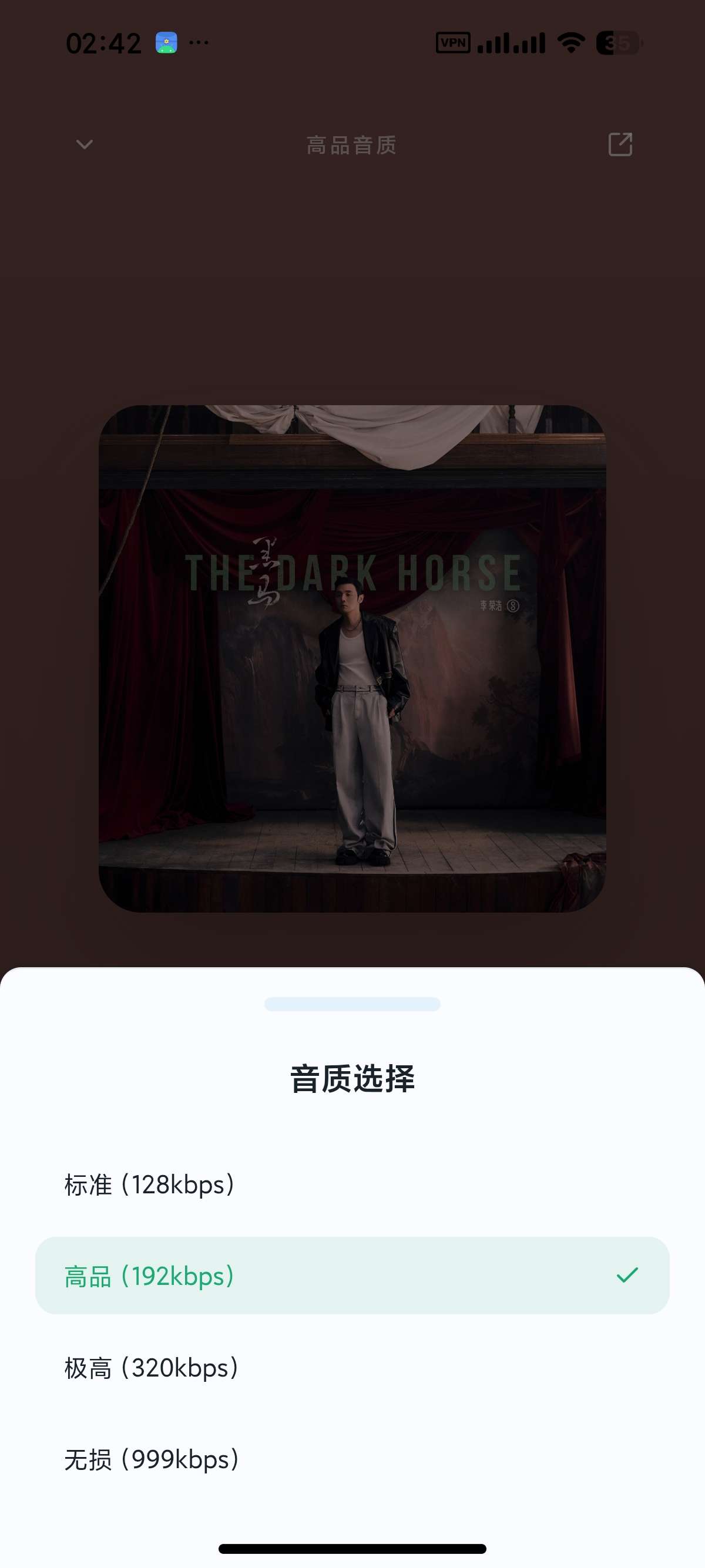Pick 无损 (999kbps) lossless quality
The height and width of the screenshot is (1568, 705).
tap(352, 1459)
